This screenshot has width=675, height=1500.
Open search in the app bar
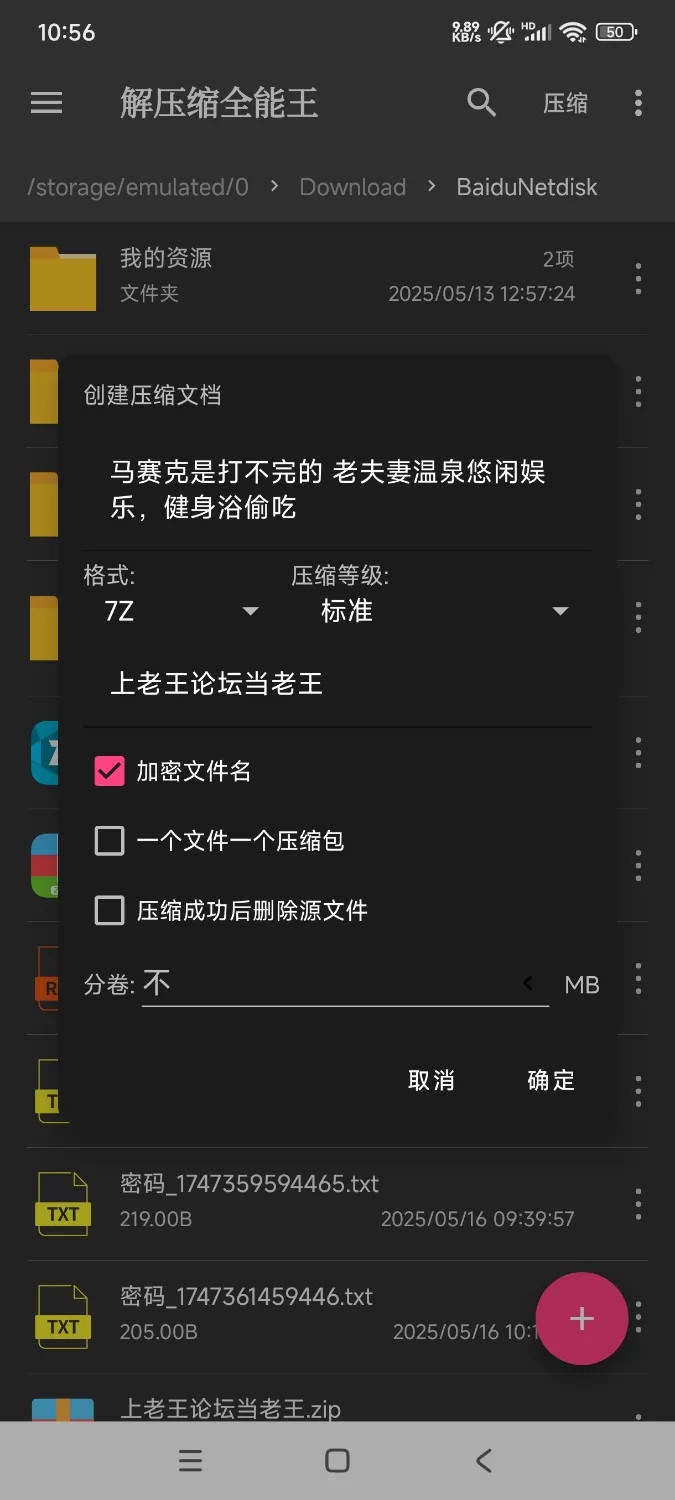(482, 103)
